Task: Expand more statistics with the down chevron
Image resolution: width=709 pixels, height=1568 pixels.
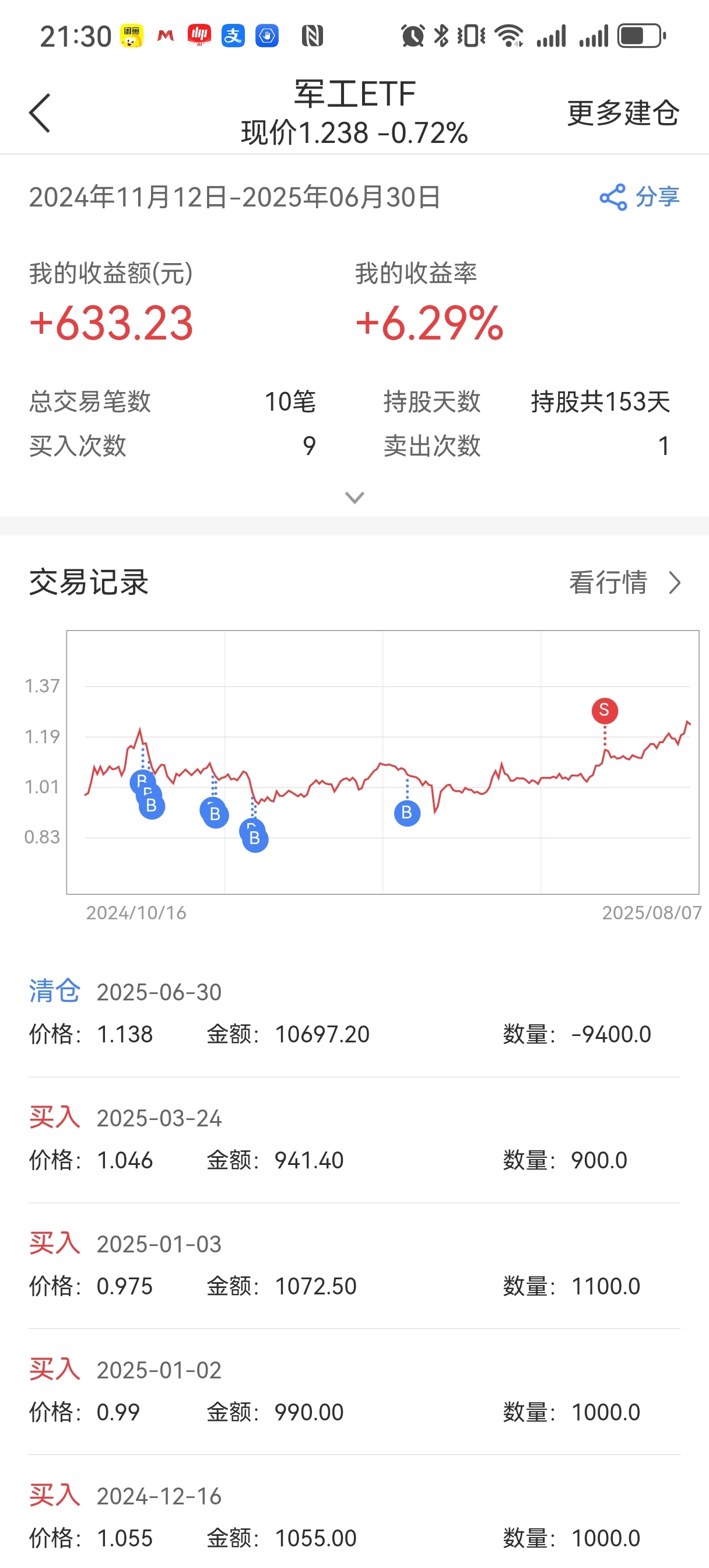Action: pyautogui.click(x=355, y=498)
